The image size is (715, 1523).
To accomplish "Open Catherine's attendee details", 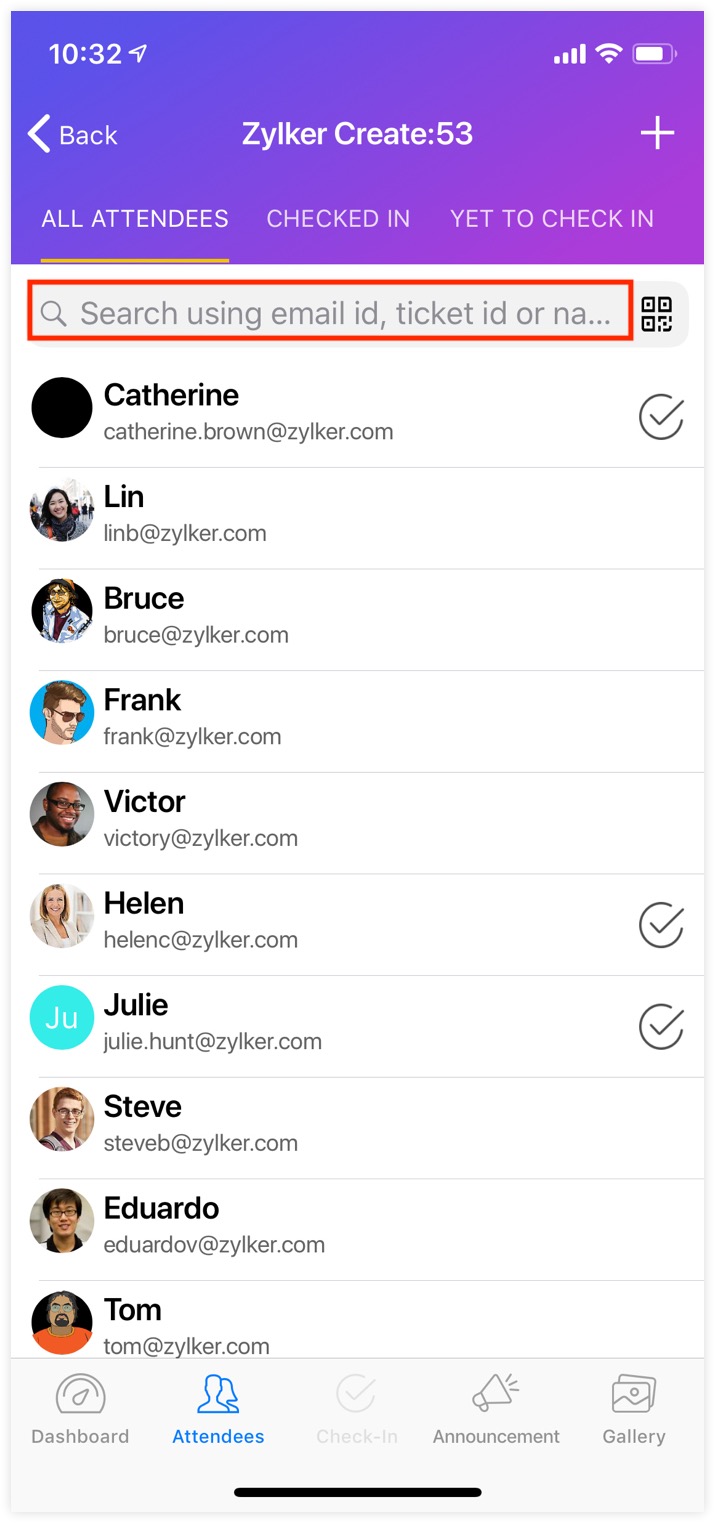I will tap(300, 412).
